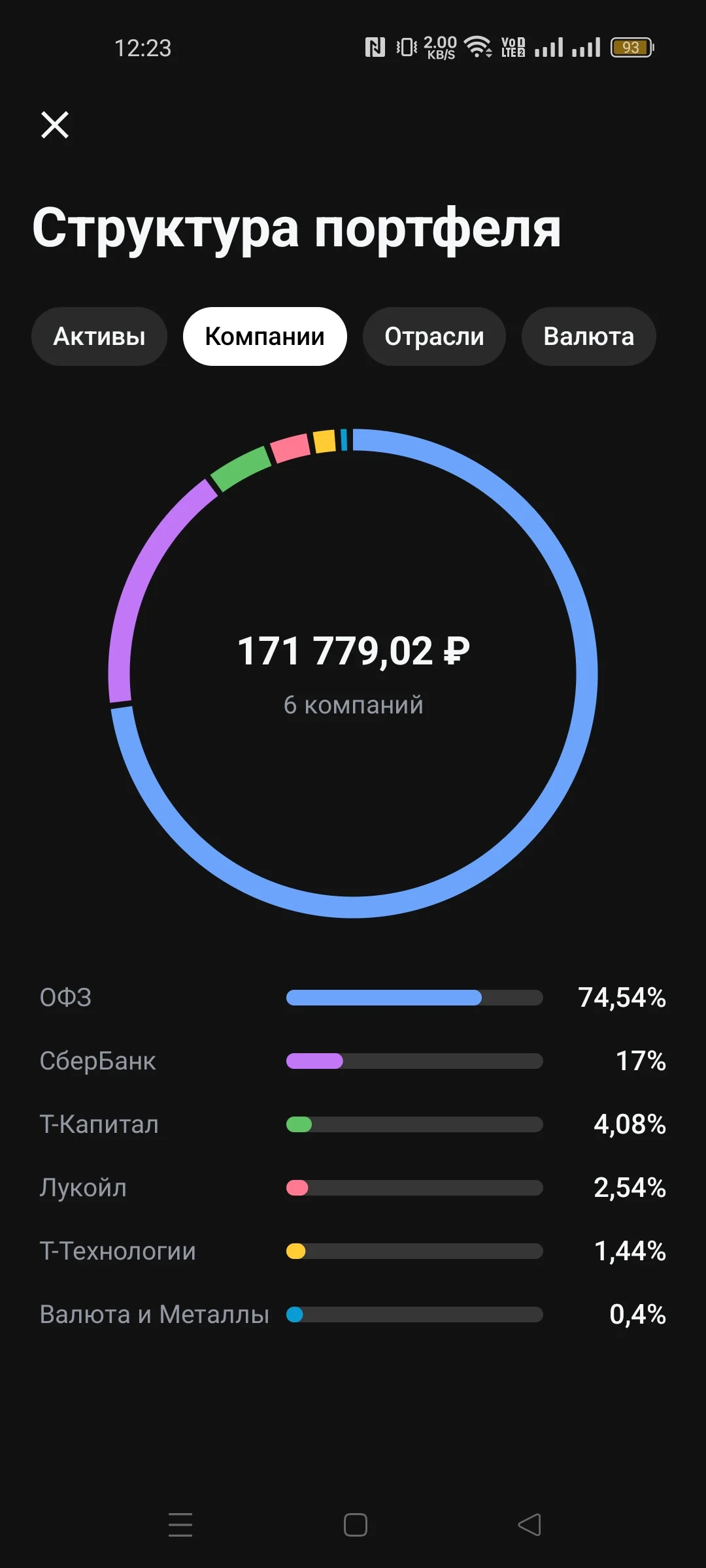
Task: Go back with the system back button
Action: tap(529, 1525)
